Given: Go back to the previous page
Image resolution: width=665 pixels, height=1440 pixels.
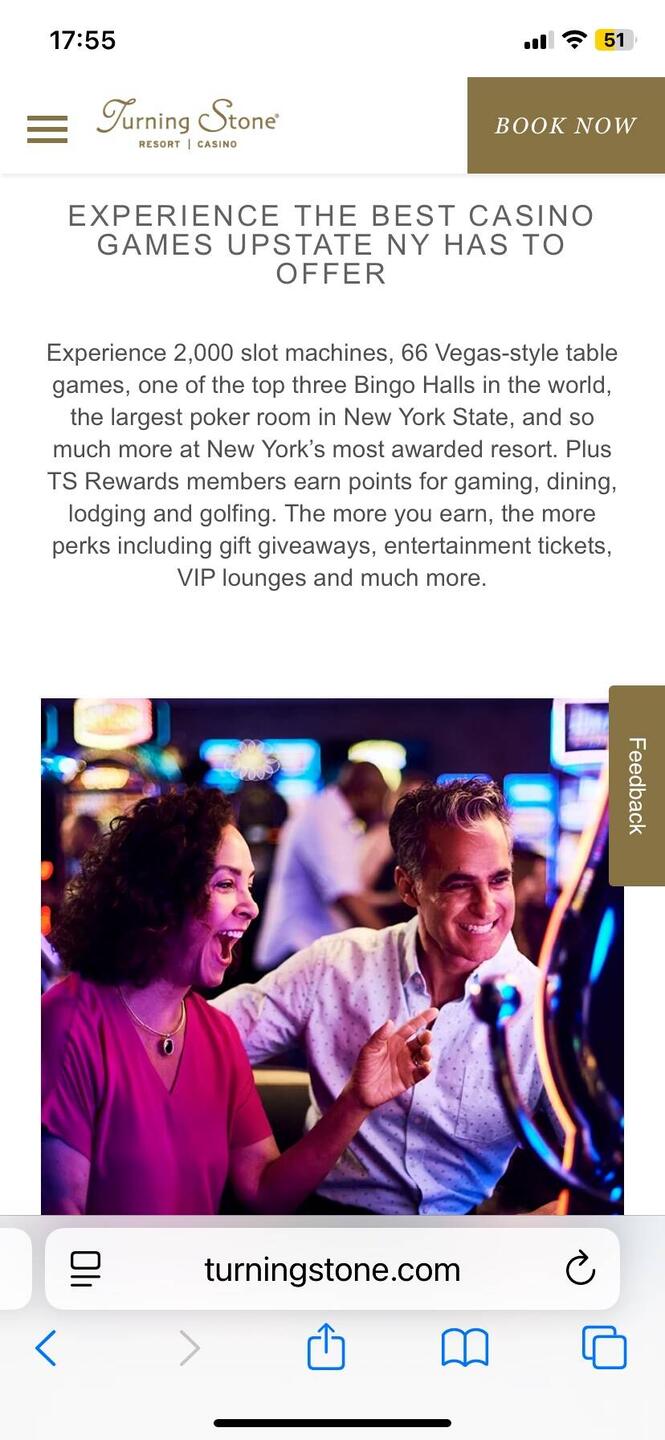Looking at the screenshot, I should pos(46,1348).
